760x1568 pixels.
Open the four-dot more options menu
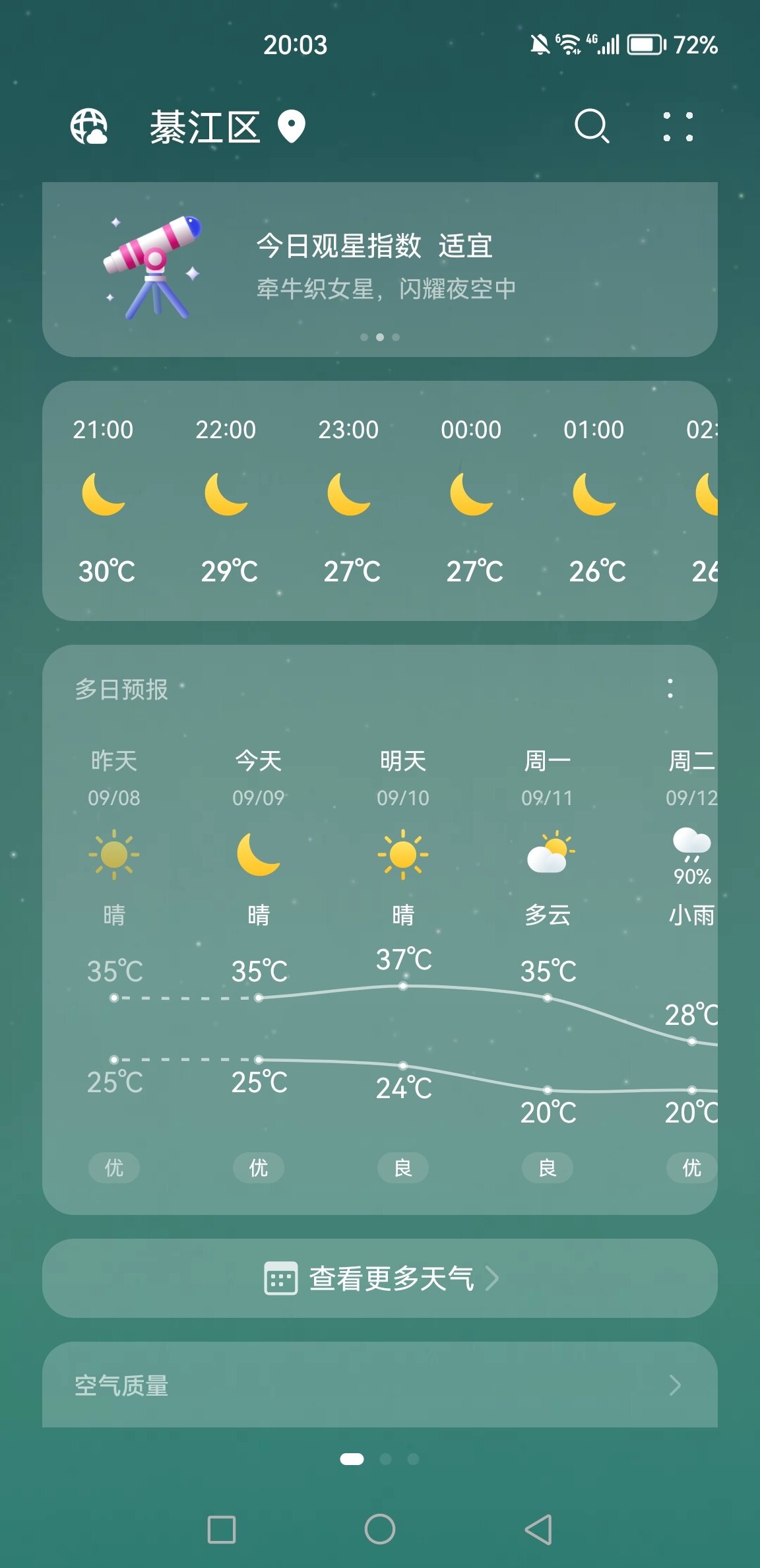(678, 126)
